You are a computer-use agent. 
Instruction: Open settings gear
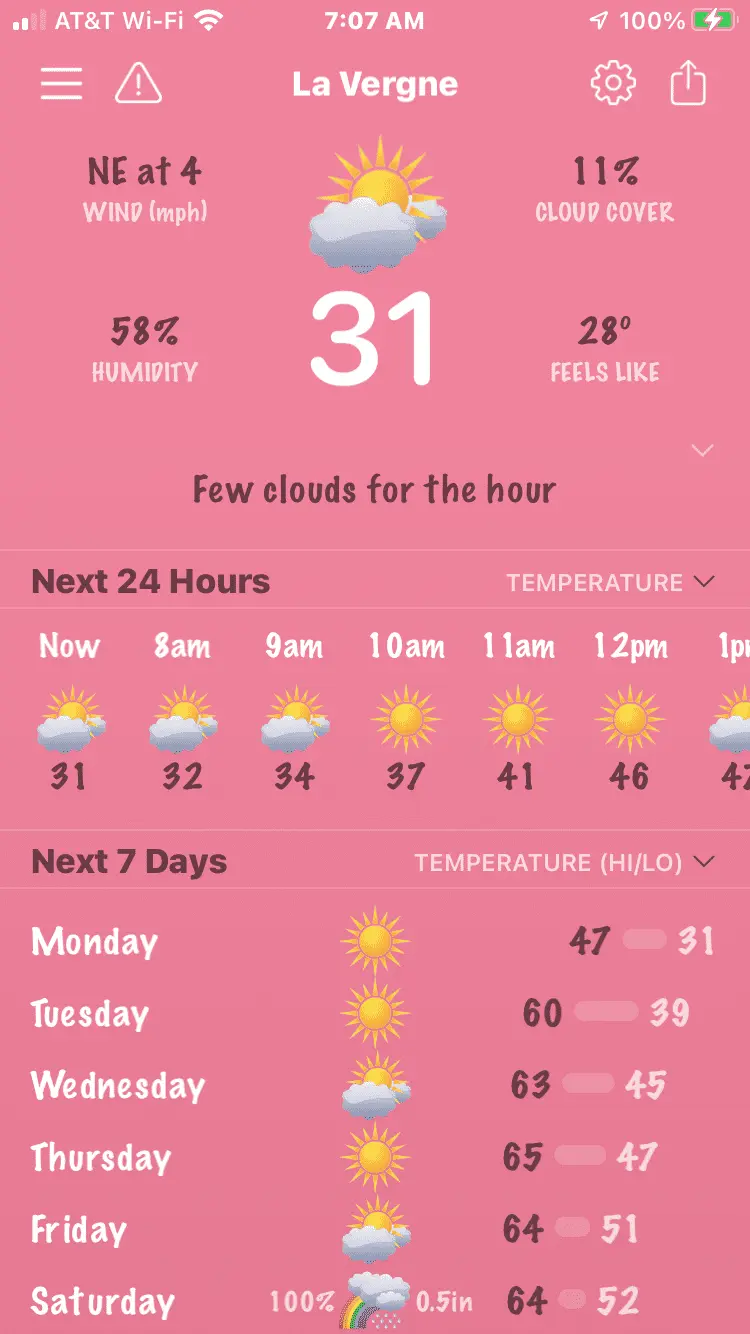pos(613,84)
